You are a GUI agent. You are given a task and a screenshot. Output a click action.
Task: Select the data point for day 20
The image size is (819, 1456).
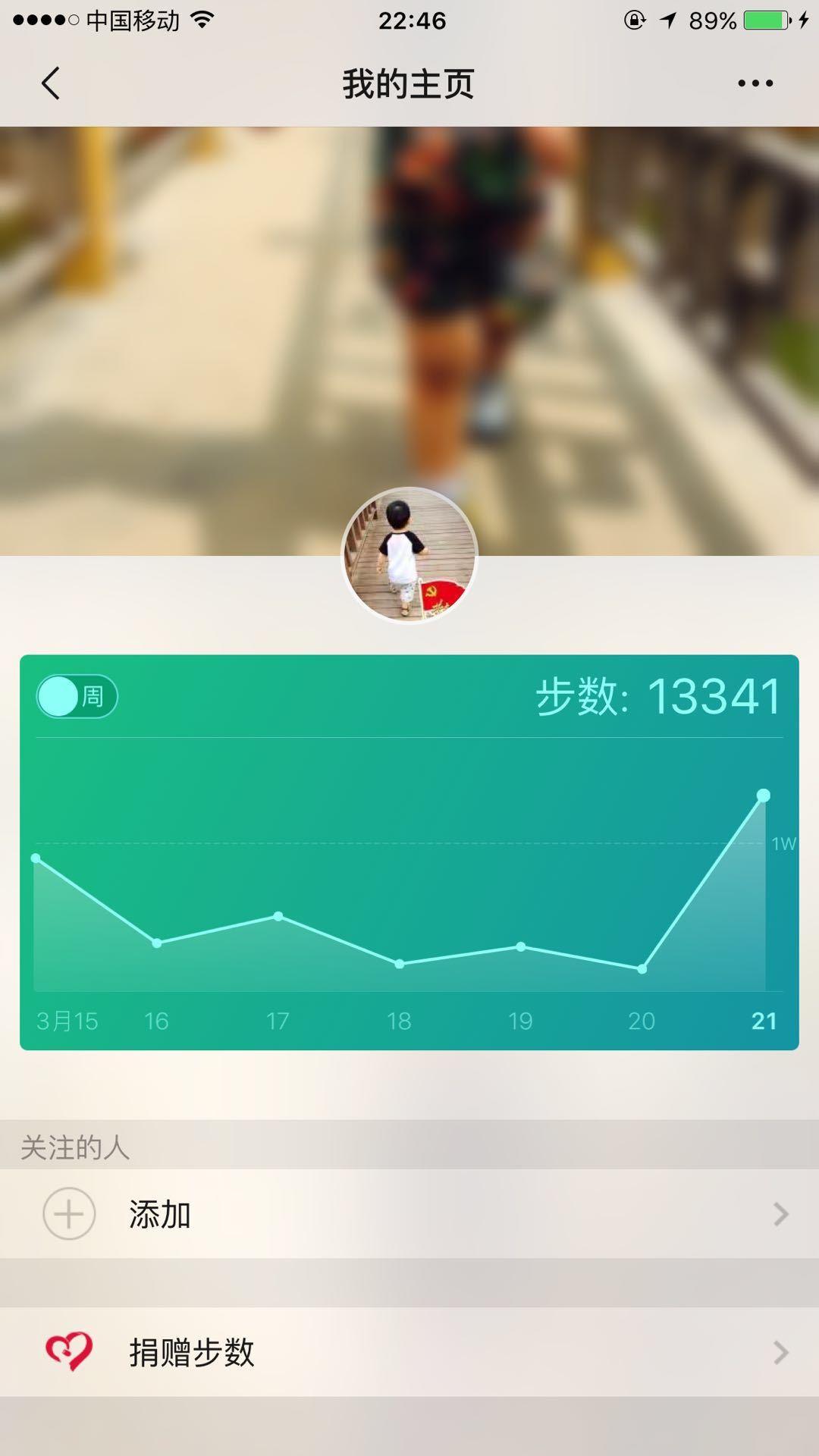[642, 969]
